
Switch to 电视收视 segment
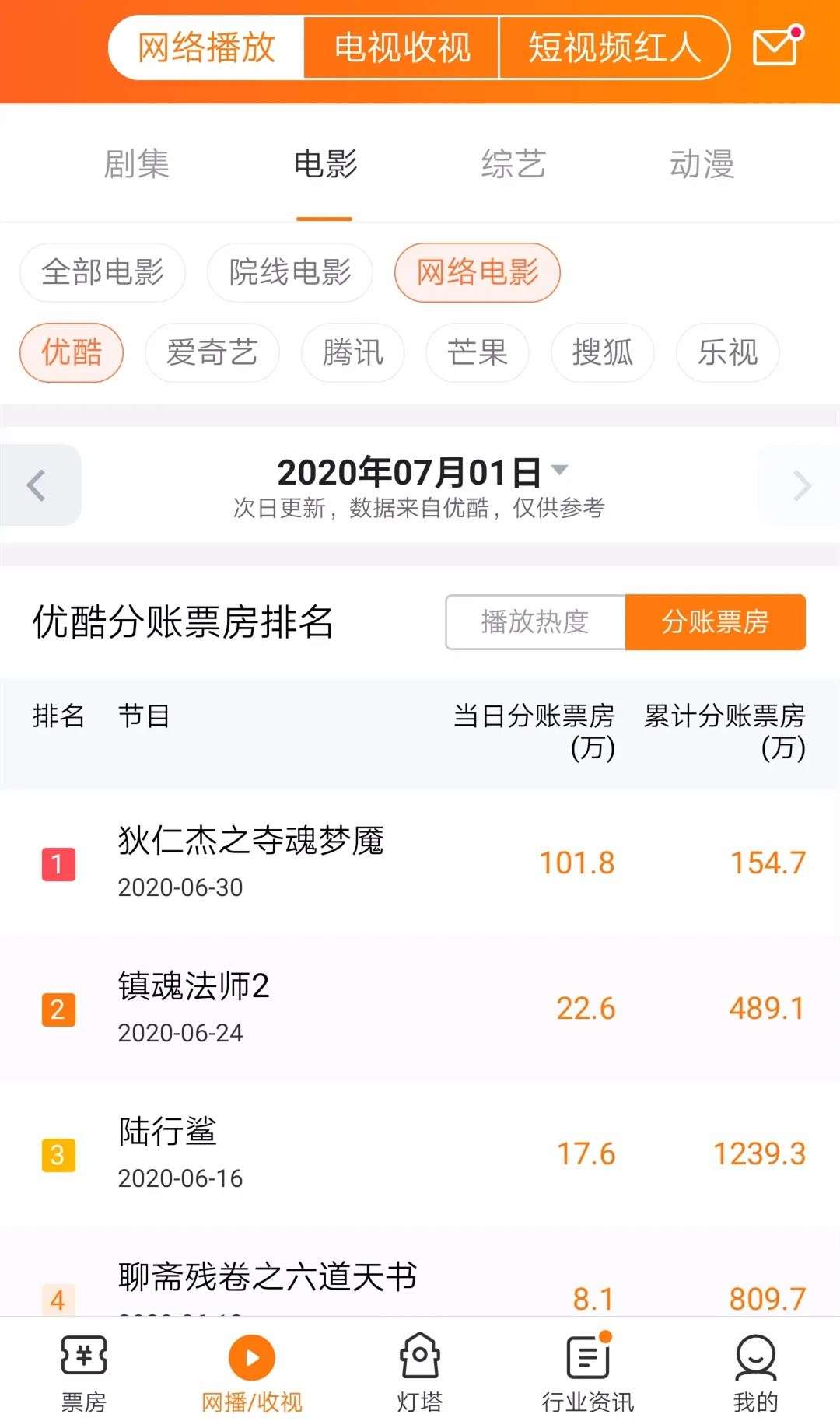tap(401, 48)
